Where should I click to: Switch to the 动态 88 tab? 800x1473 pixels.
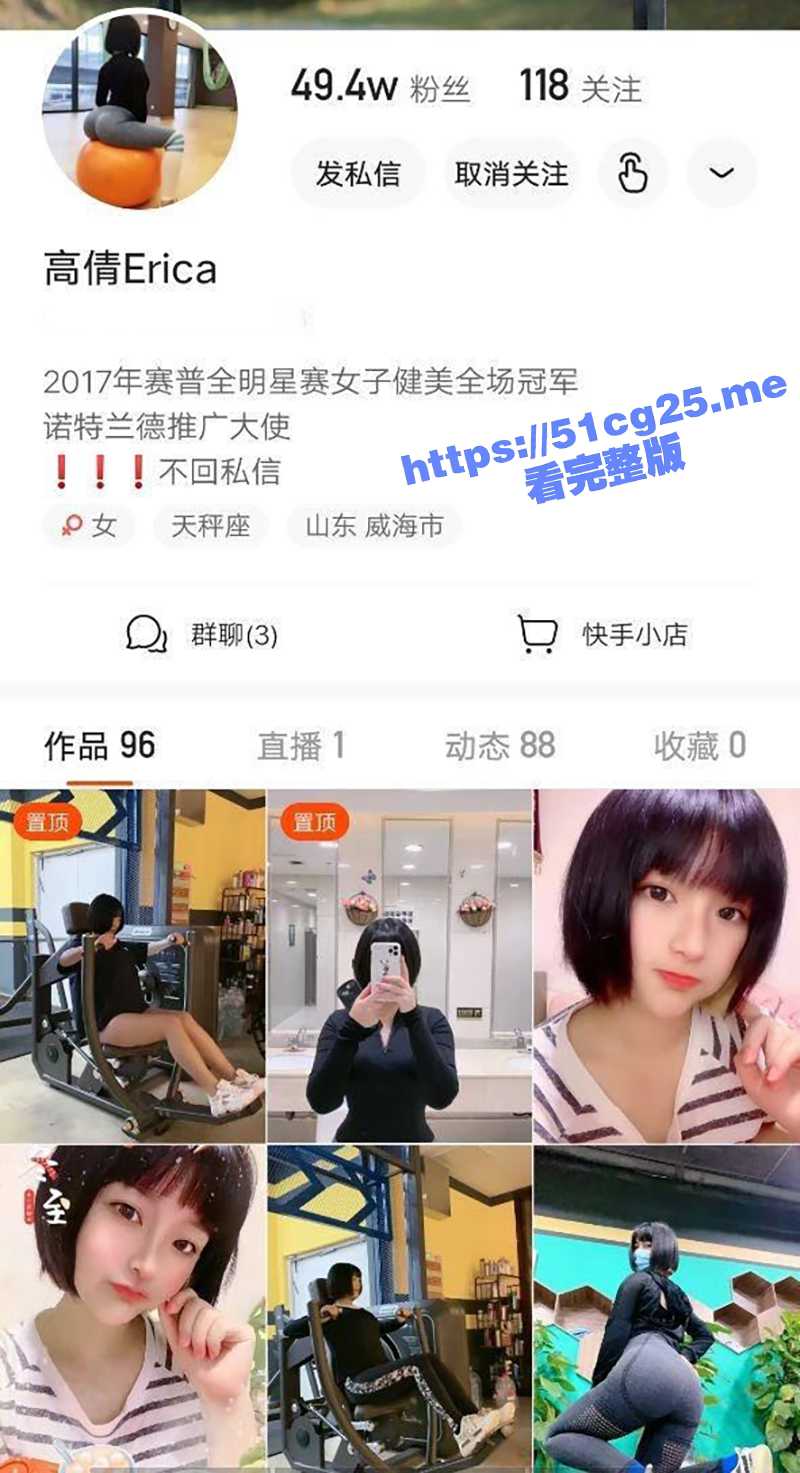point(499,745)
